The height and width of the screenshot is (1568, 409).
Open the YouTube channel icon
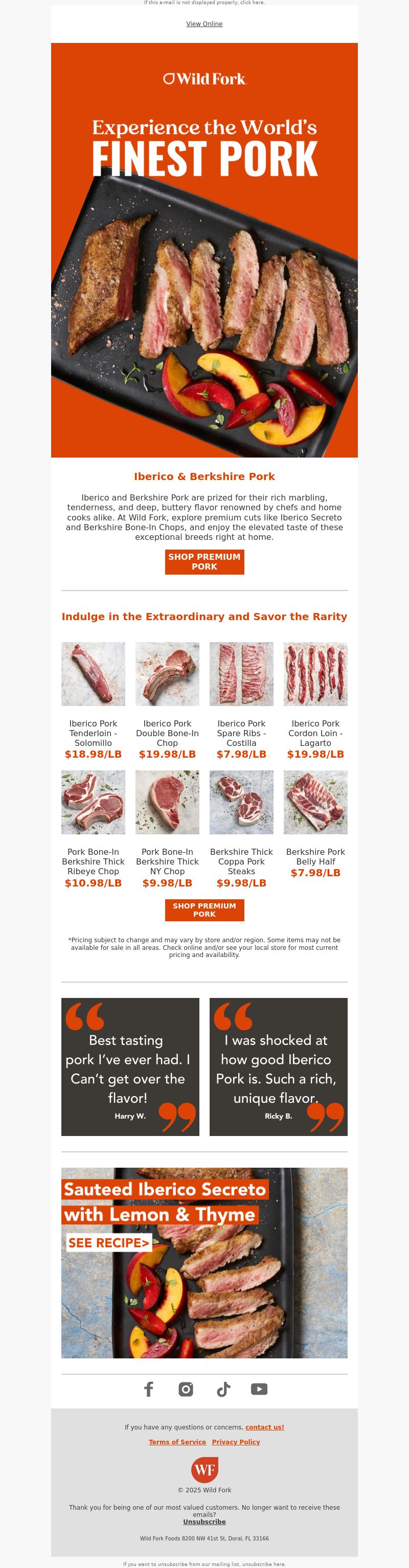[259, 1389]
